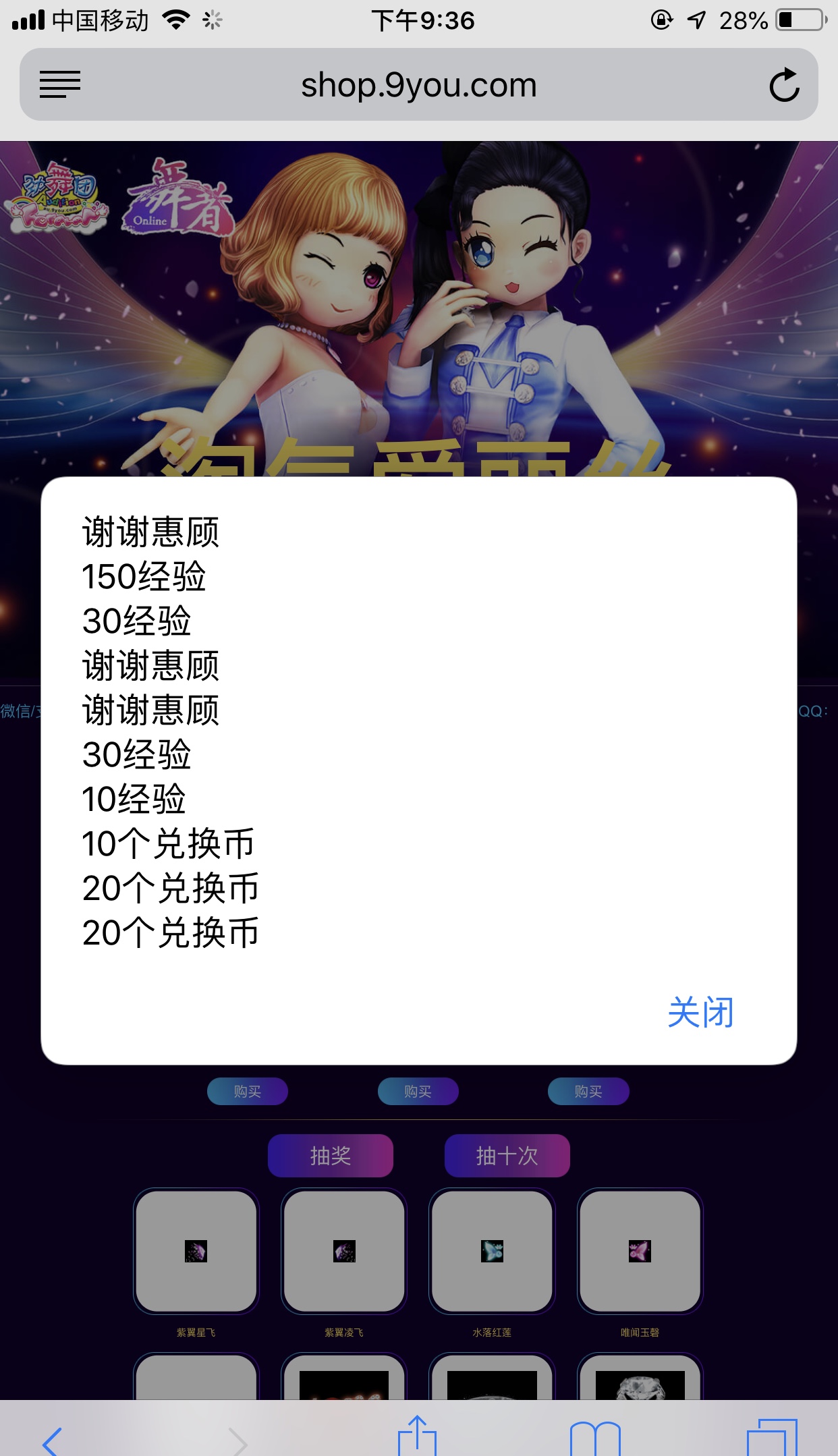Go back in Safari

pyautogui.click(x=53, y=1440)
